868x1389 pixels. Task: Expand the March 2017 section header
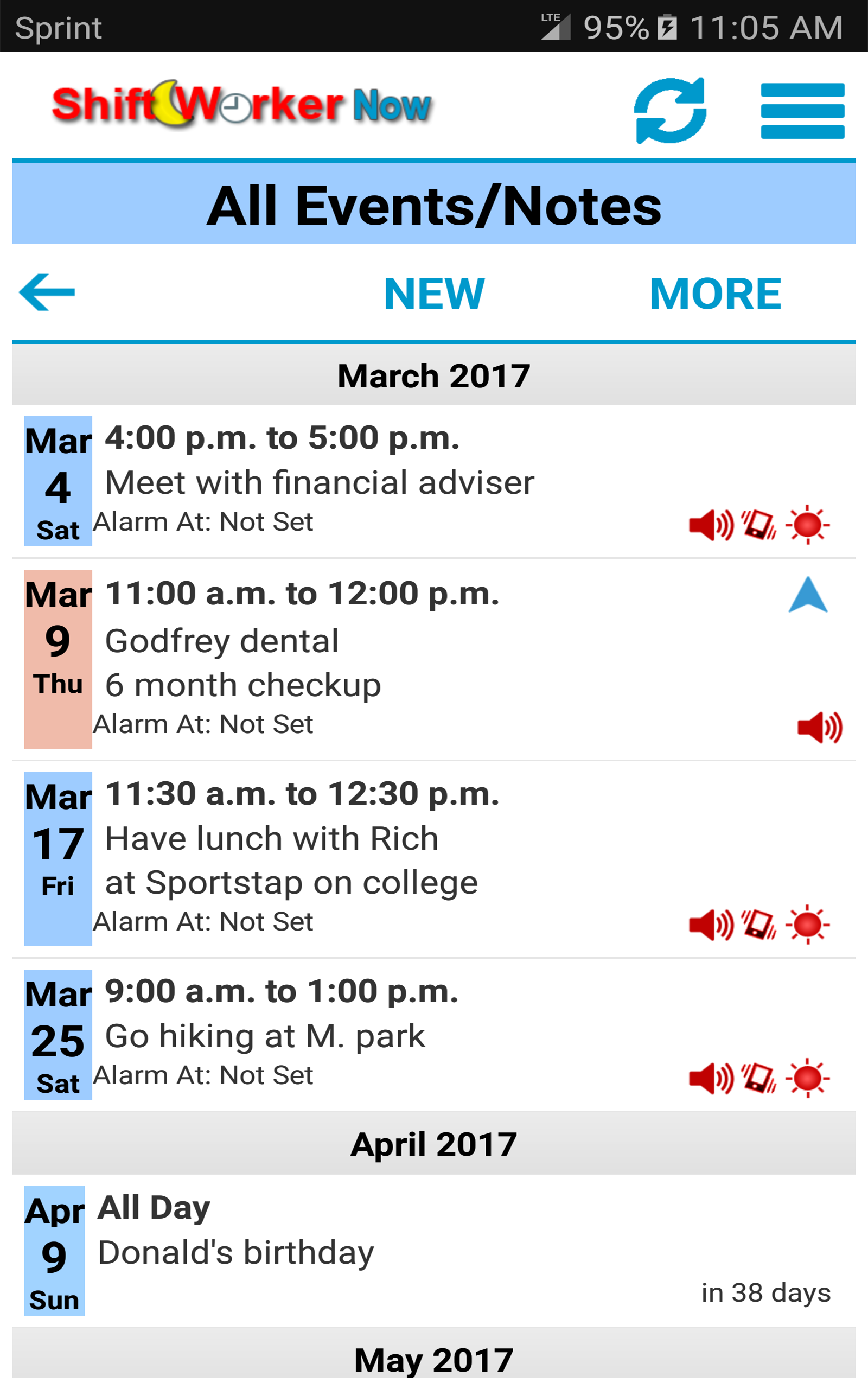pyautogui.click(x=434, y=375)
